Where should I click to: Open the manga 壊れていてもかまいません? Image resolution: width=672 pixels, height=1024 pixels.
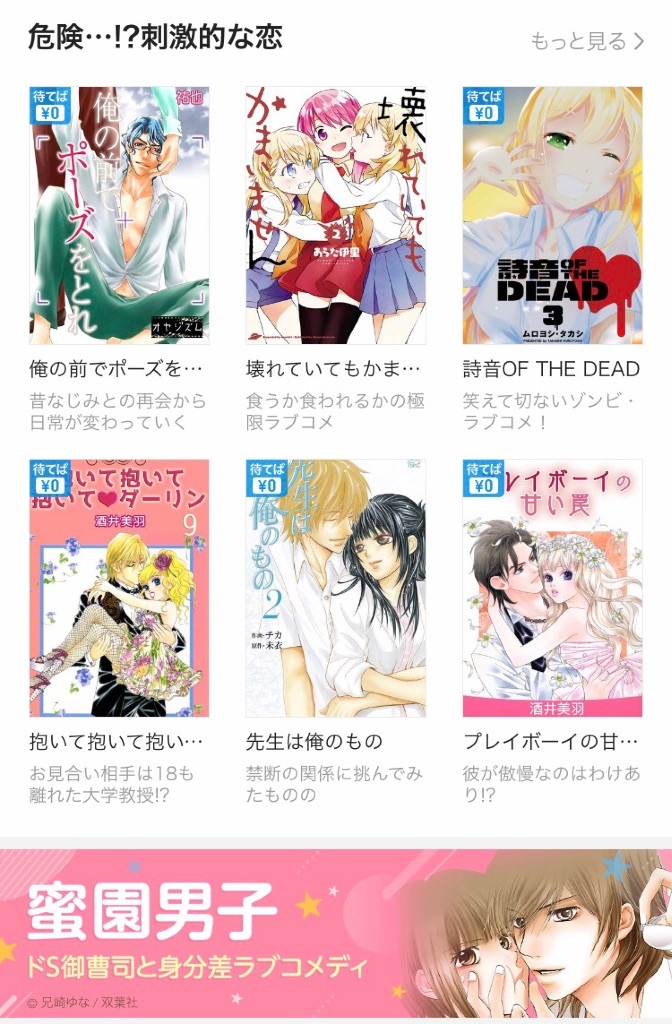pos(335,216)
